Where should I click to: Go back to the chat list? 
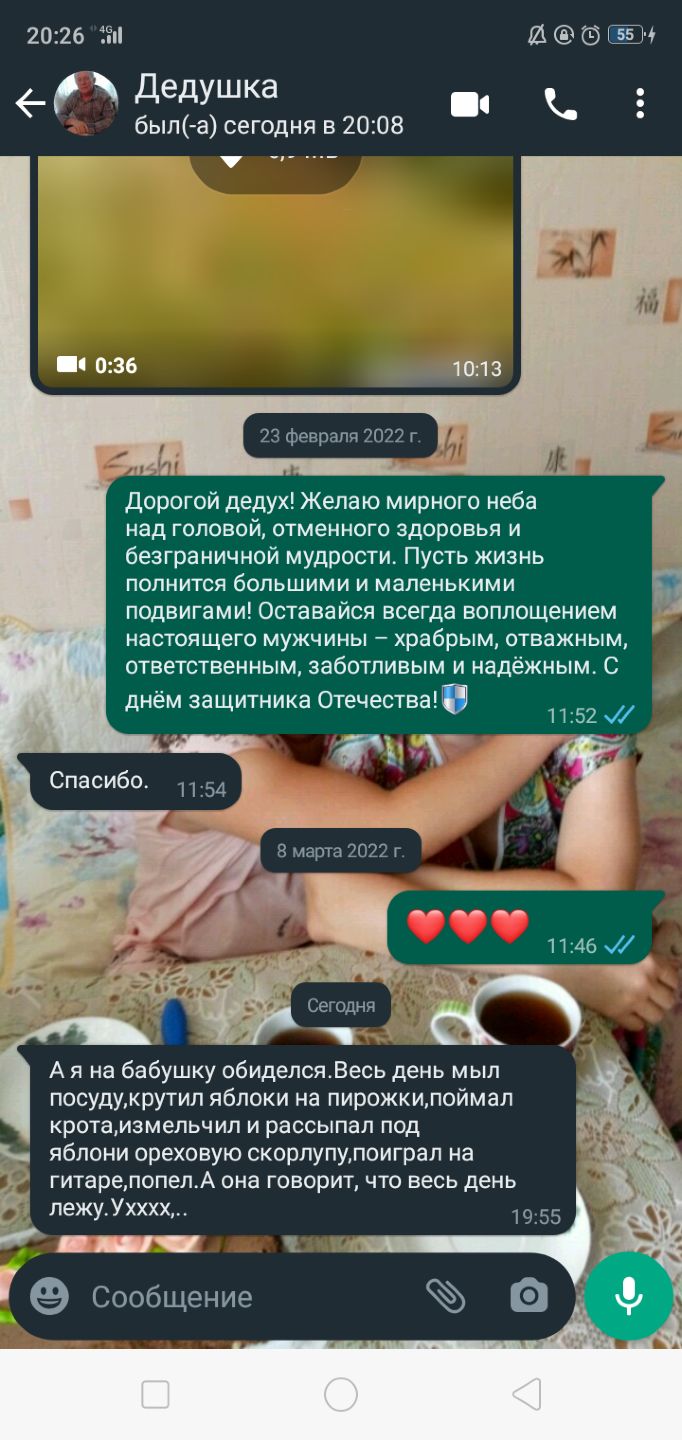pos(30,103)
